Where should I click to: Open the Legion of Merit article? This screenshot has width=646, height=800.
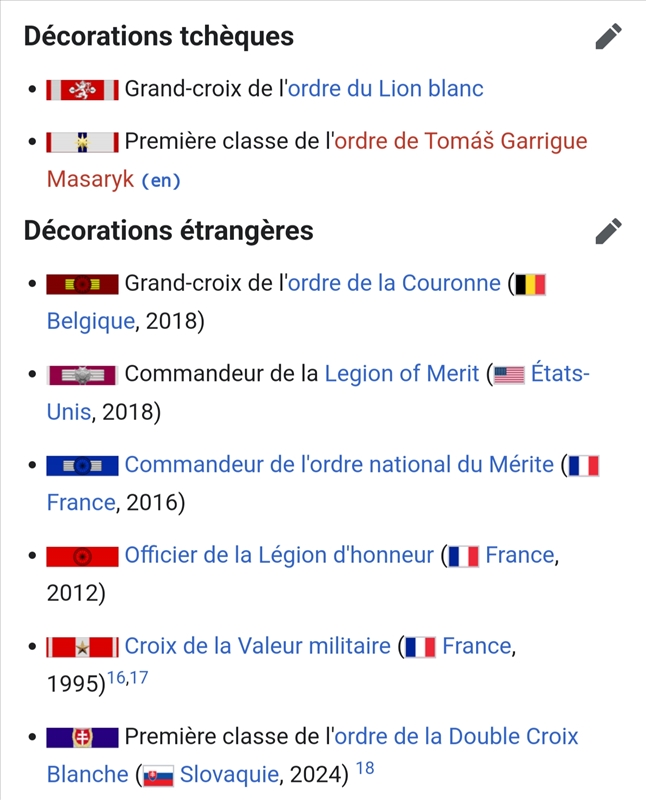402,374
